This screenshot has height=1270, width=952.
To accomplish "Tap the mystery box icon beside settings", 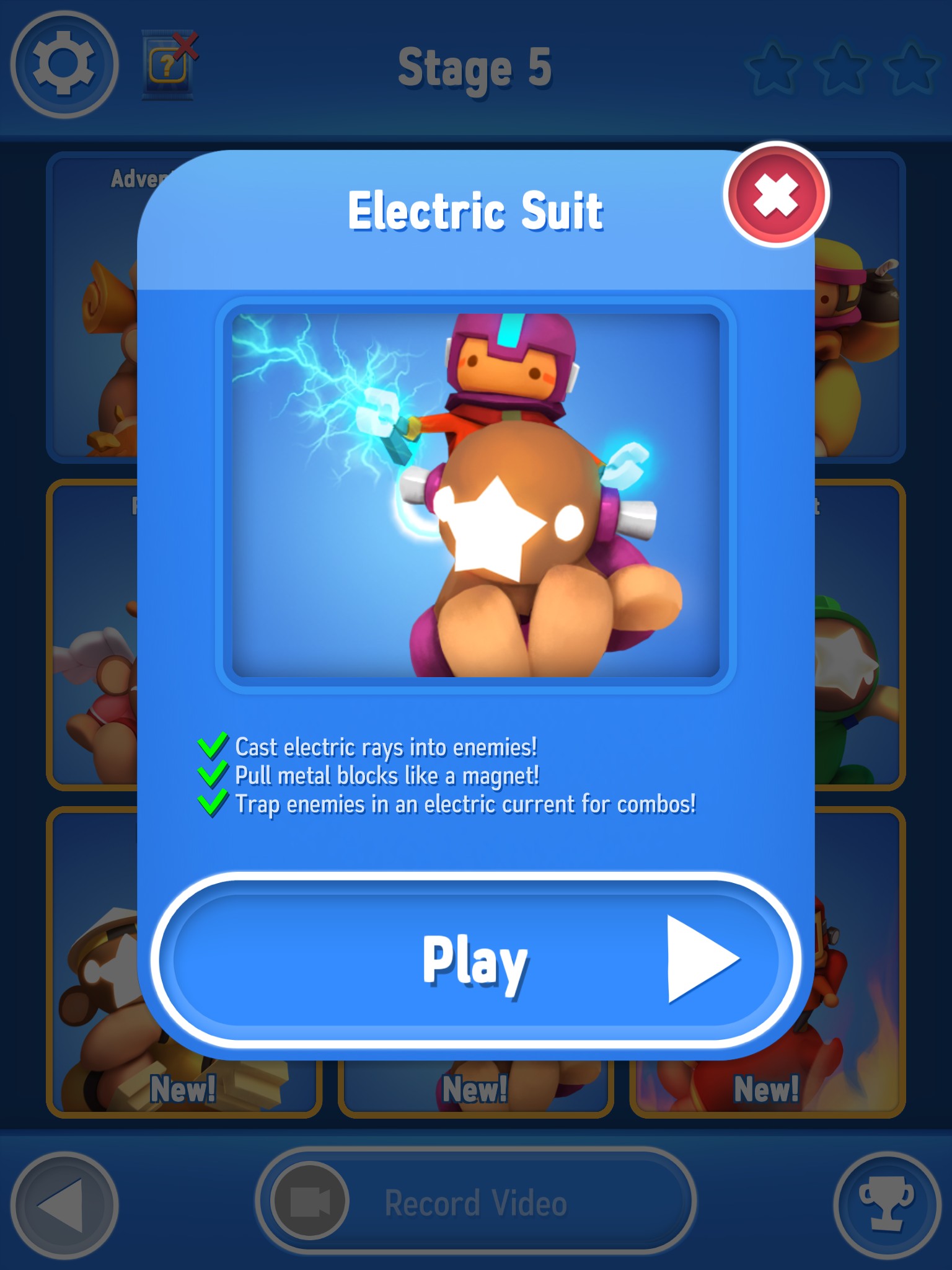I will [169, 66].
